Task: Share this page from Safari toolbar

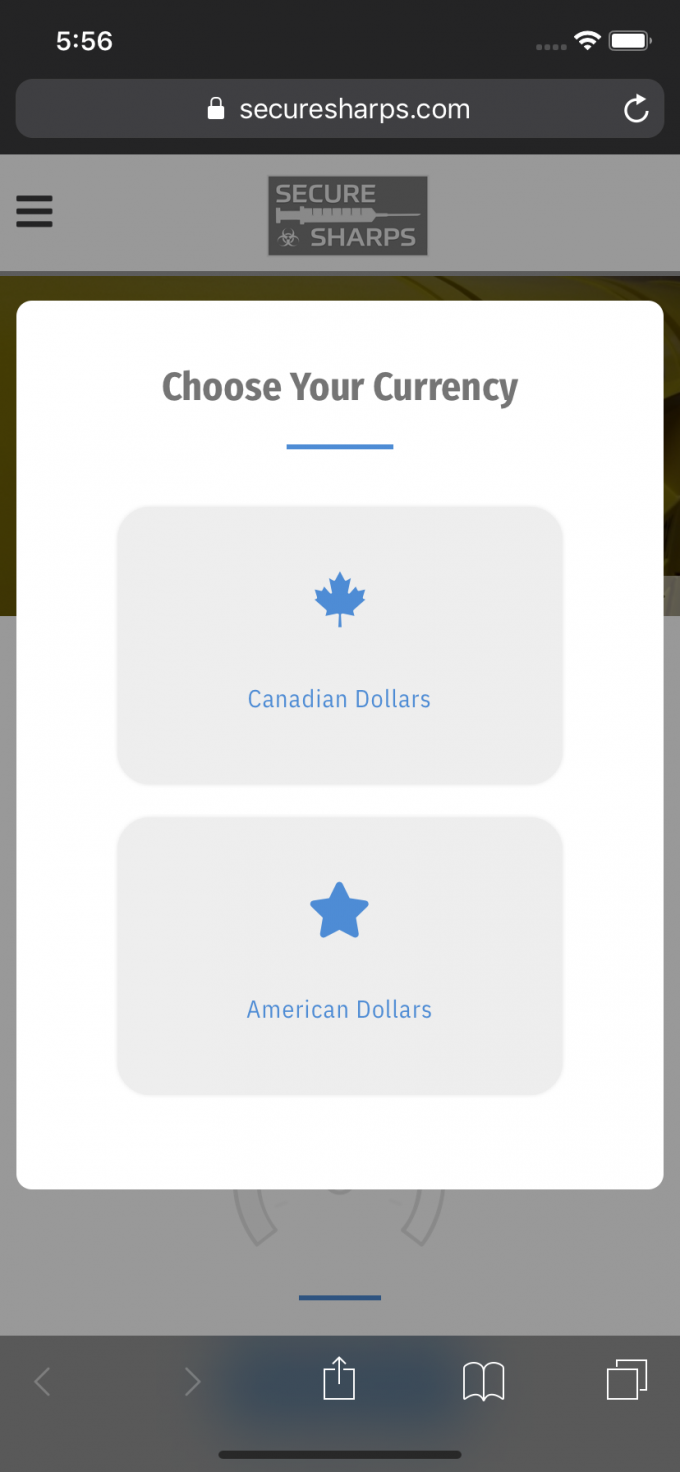Action: pos(339,1380)
